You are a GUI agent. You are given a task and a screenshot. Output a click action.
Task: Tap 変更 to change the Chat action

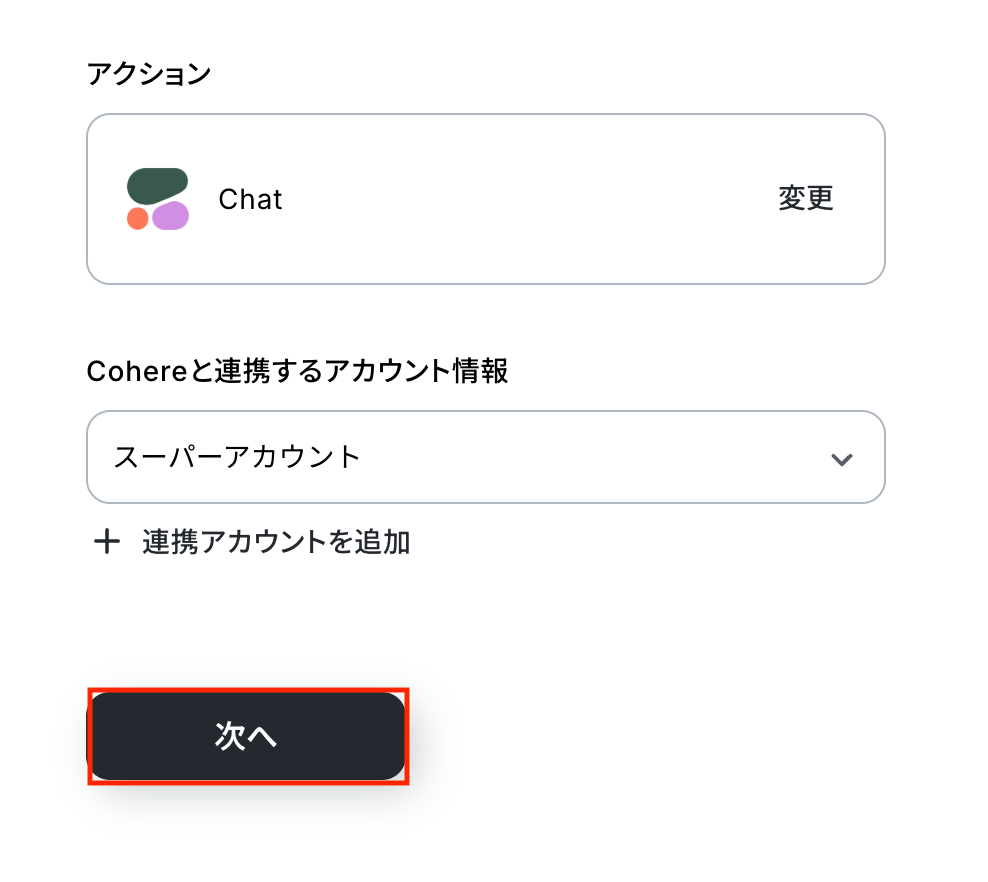[805, 199]
